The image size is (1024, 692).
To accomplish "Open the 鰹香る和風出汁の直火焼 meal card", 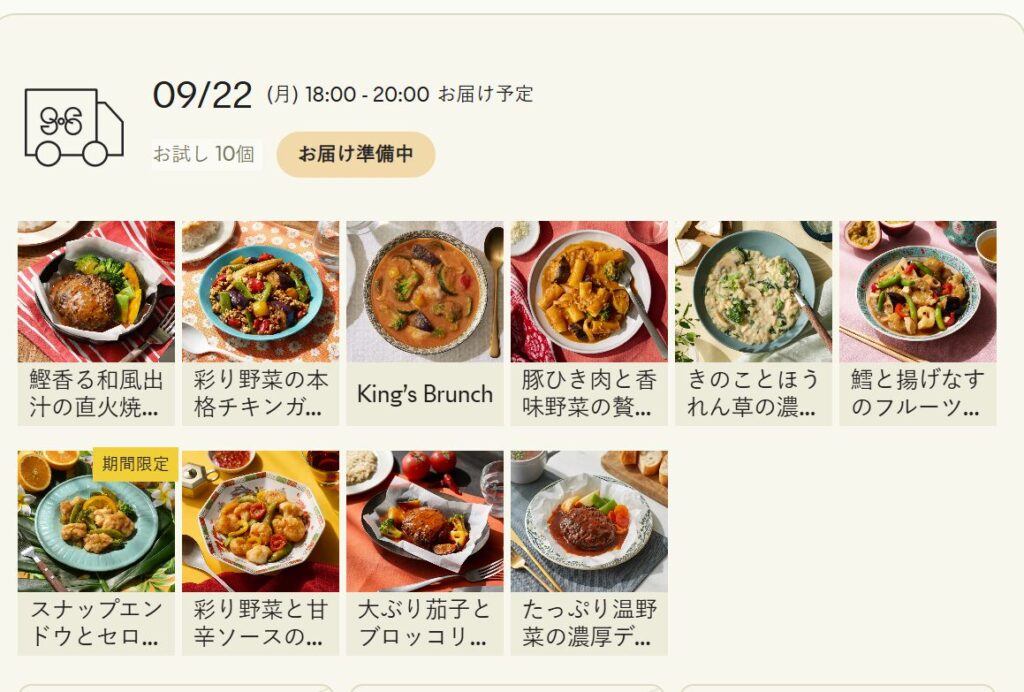I will pyautogui.click(x=96, y=322).
